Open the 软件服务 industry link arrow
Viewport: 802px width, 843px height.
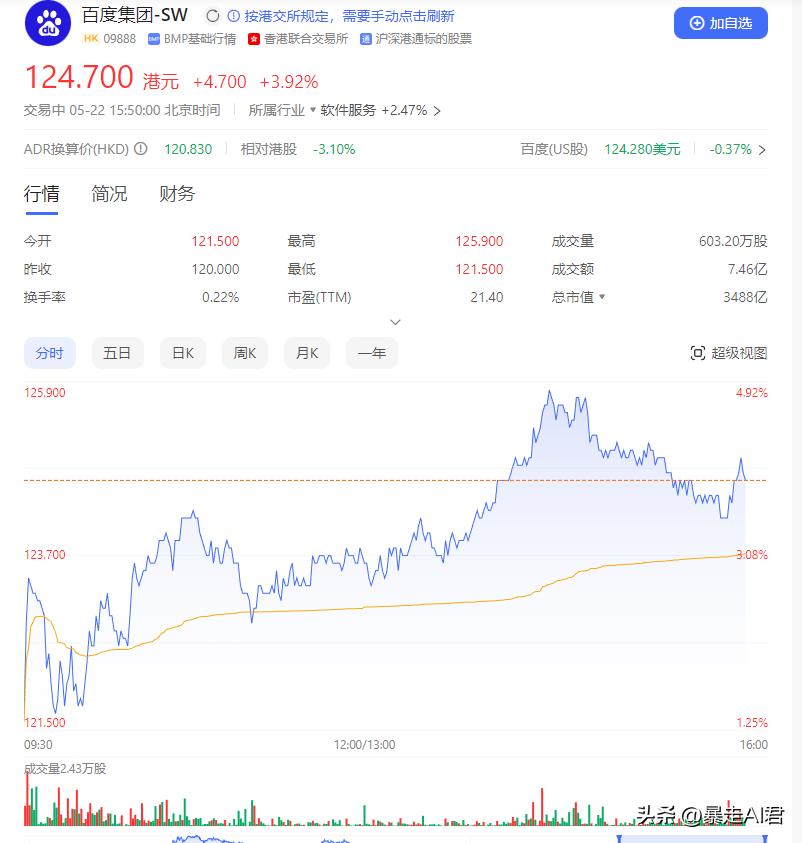click(x=436, y=111)
